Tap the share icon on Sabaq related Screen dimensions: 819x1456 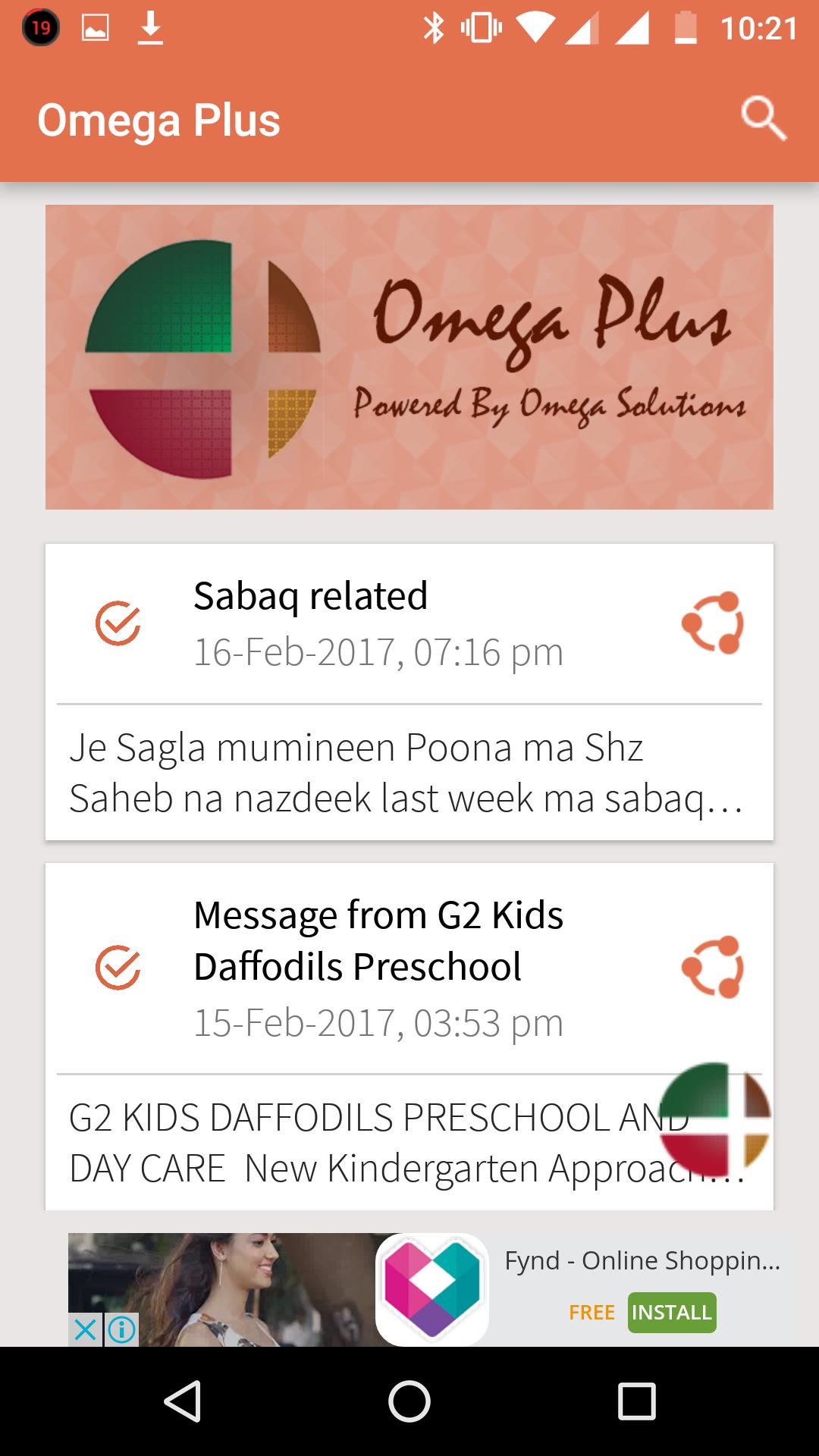(x=713, y=623)
